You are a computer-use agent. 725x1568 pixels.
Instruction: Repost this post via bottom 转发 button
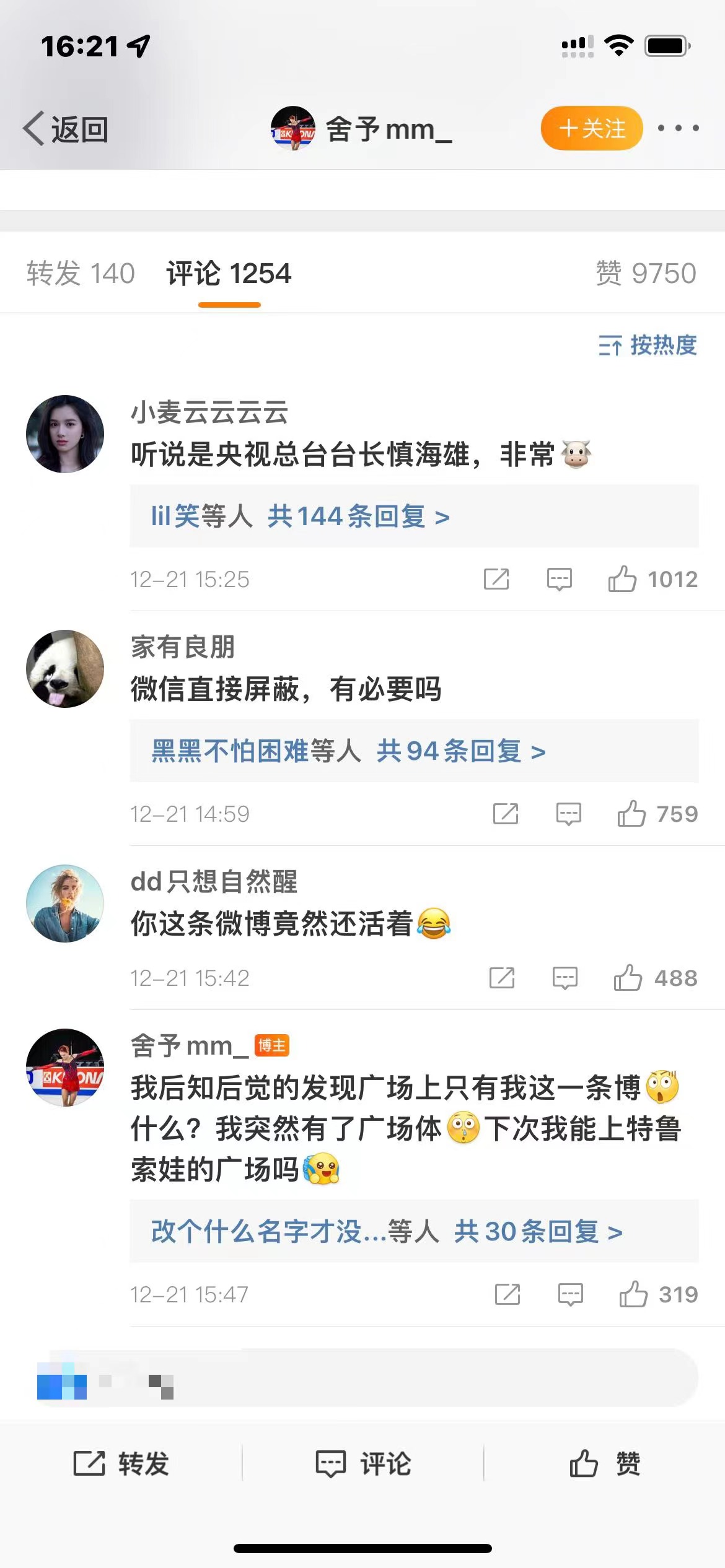(x=121, y=1463)
